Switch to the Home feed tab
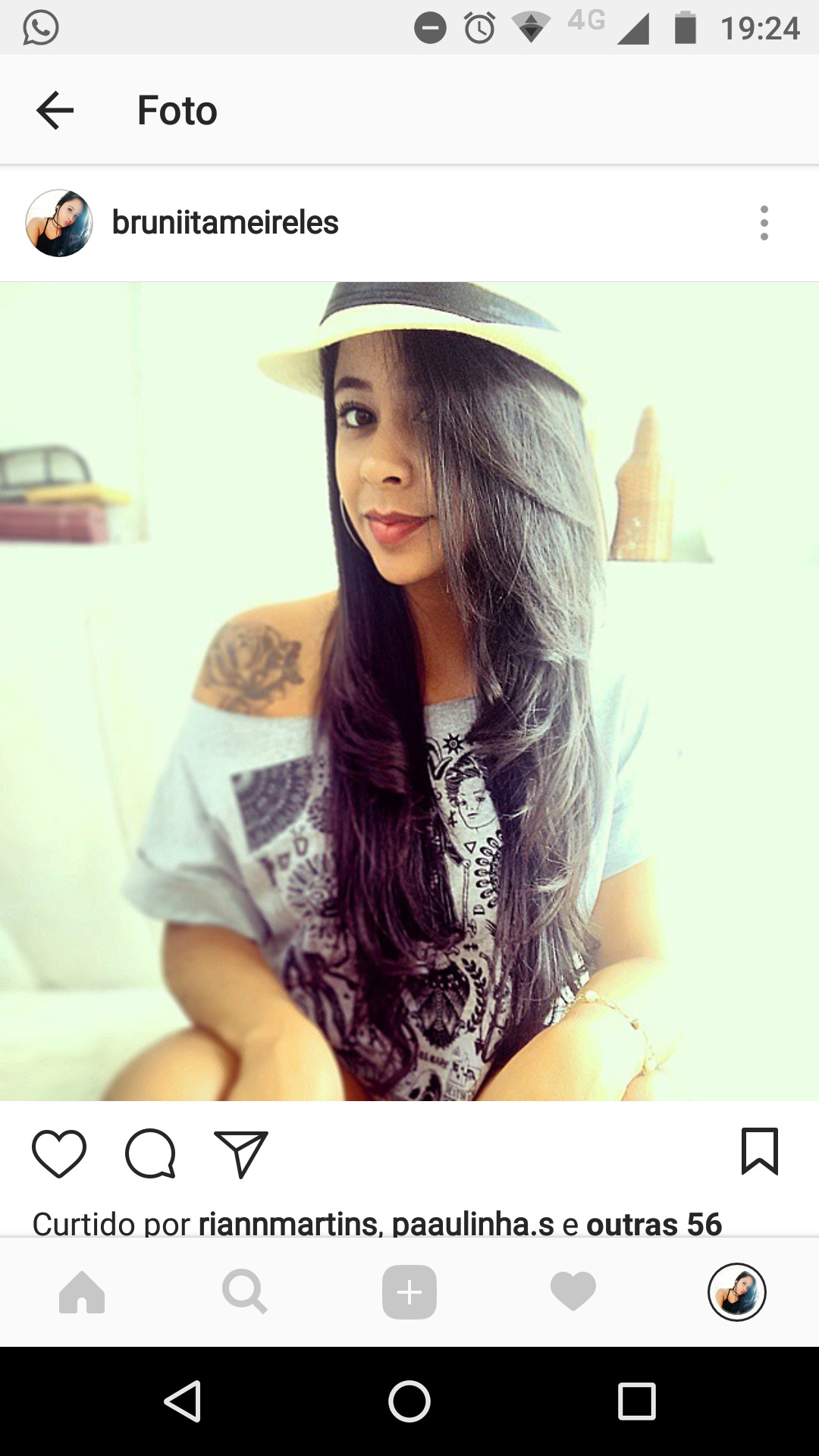This screenshot has height=1456, width=819. [x=82, y=1292]
